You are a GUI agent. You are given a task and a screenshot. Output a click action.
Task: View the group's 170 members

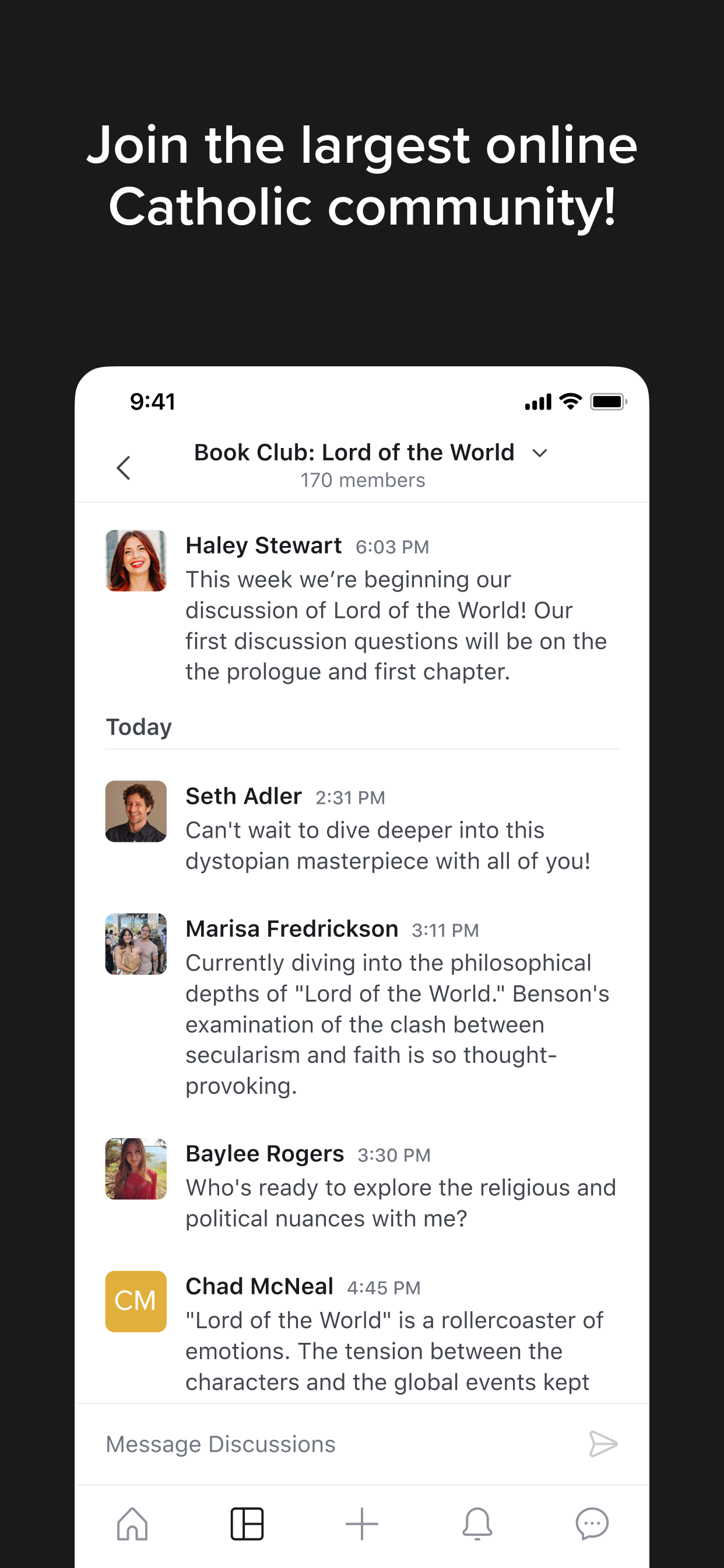click(363, 480)
